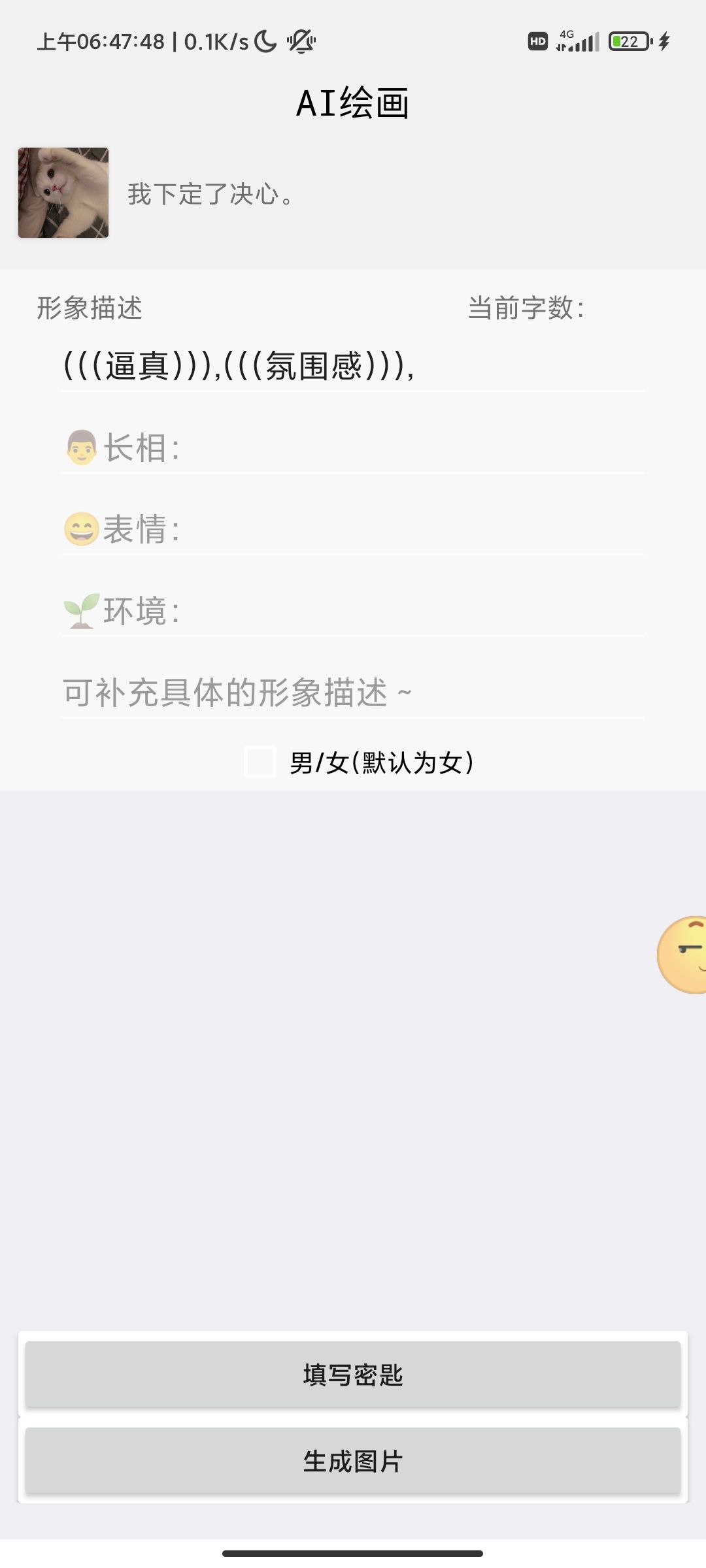The height and width of the screenshot is (1568, 706).
Task: Focus the 长相 appearance field
Action: (x=353, y=448)
